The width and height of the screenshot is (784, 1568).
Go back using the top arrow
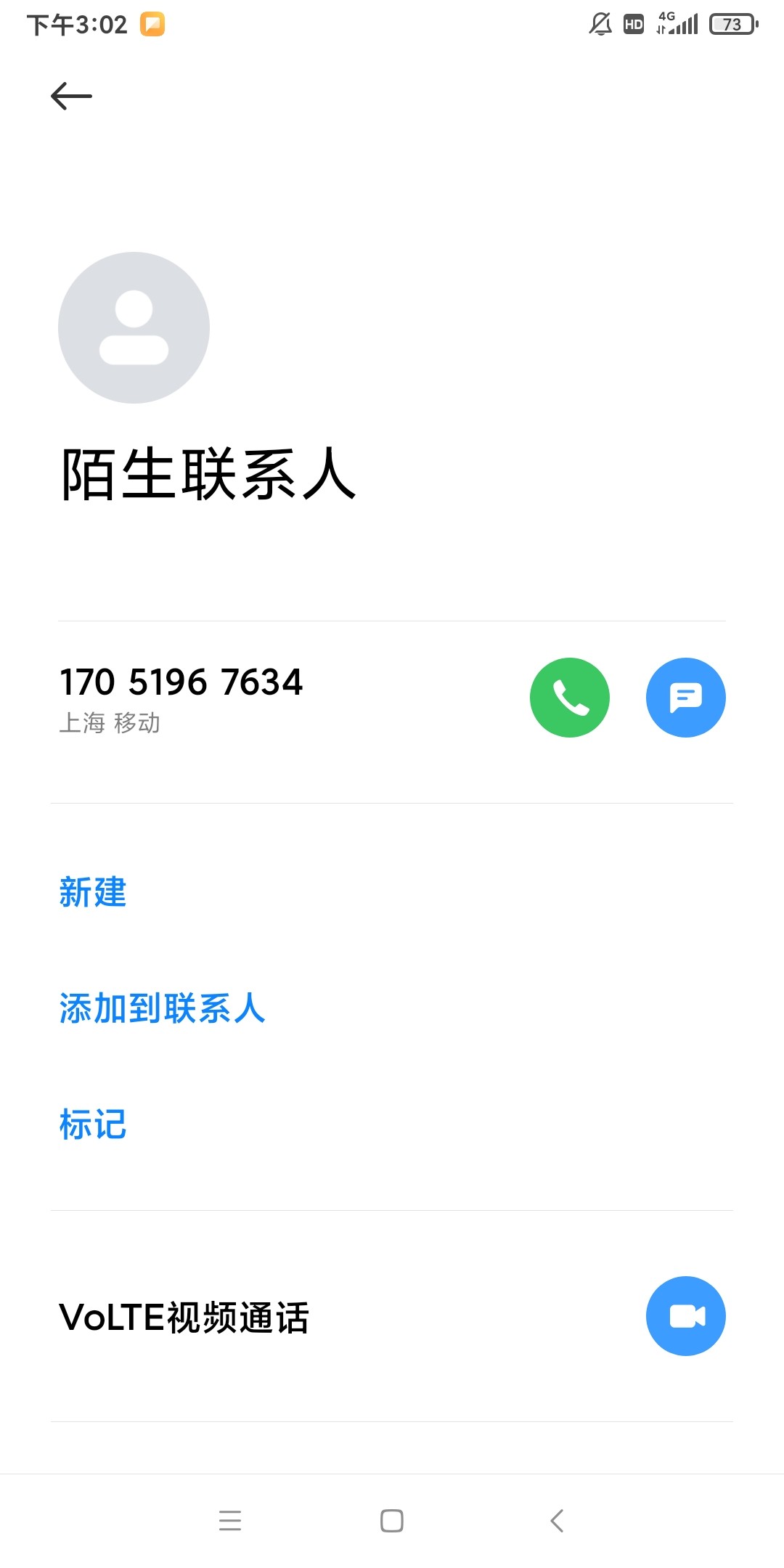tap(71, 96)
